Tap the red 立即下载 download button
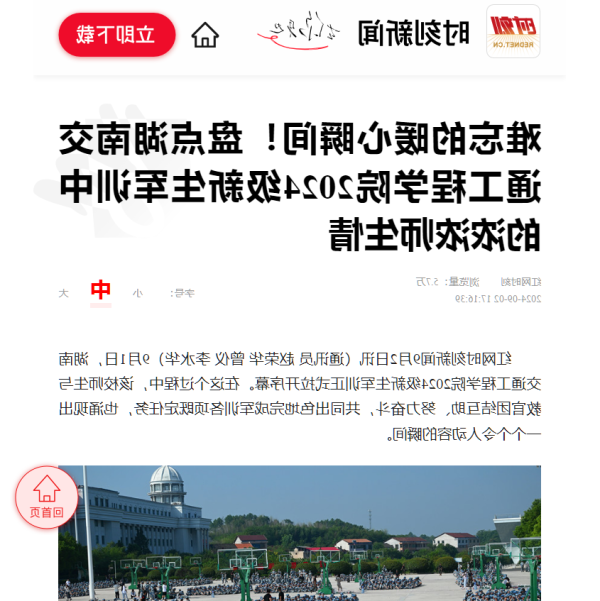Image resolution: width=600 pixels, height=601 pixels. [117, 35]
